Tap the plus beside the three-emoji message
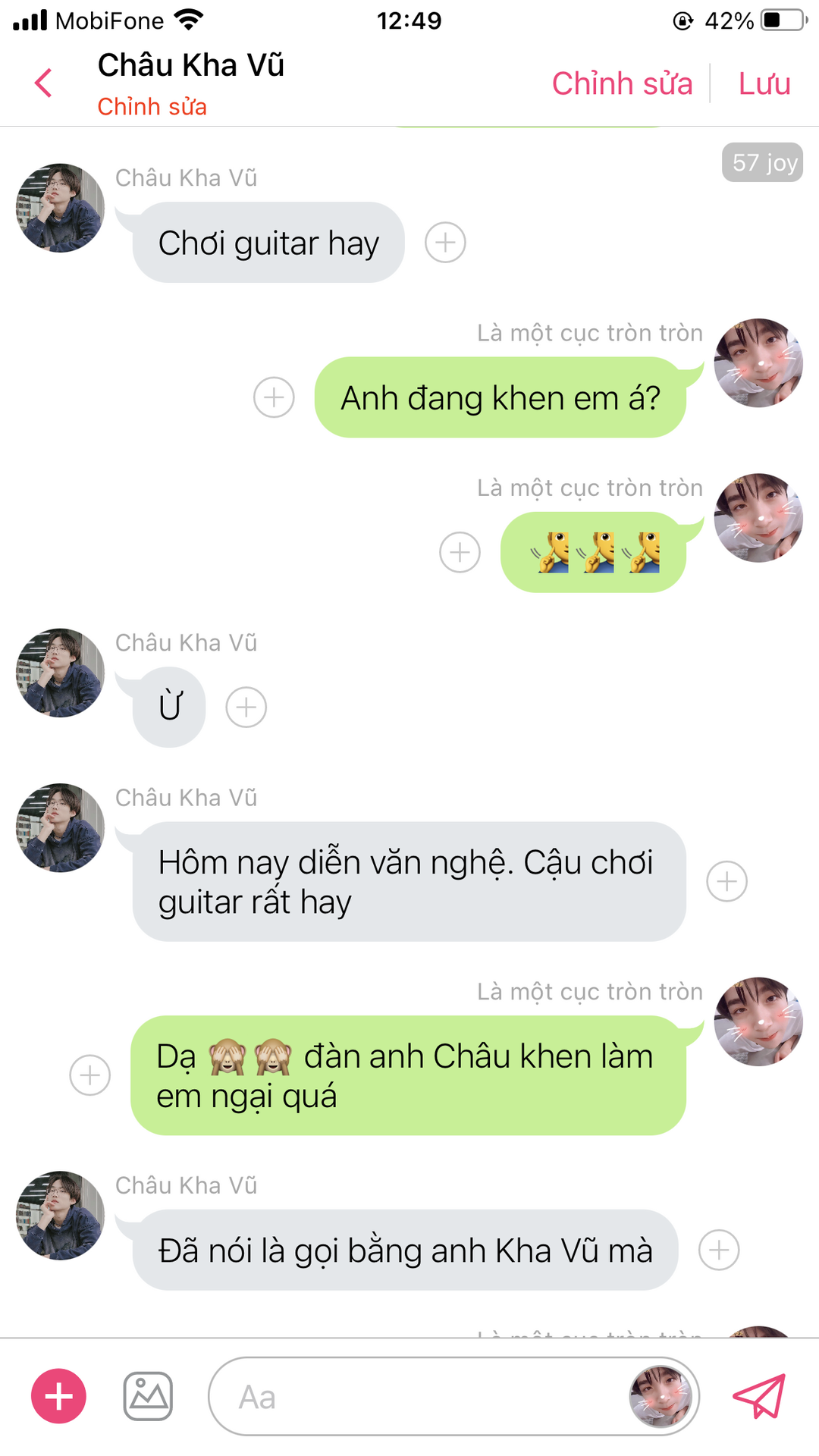 point(460,552)
